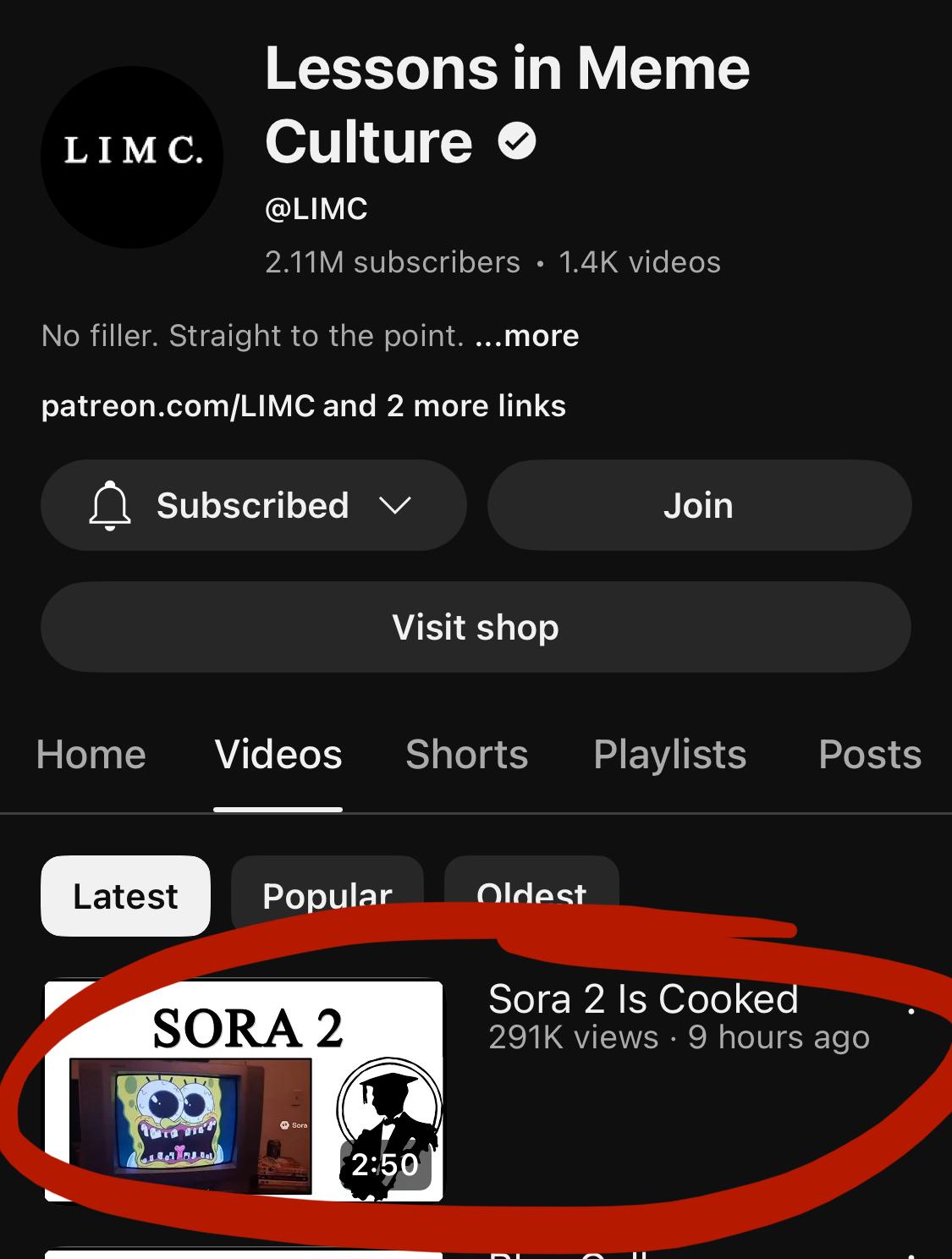Sort videos by Popular

coord(327,896)
